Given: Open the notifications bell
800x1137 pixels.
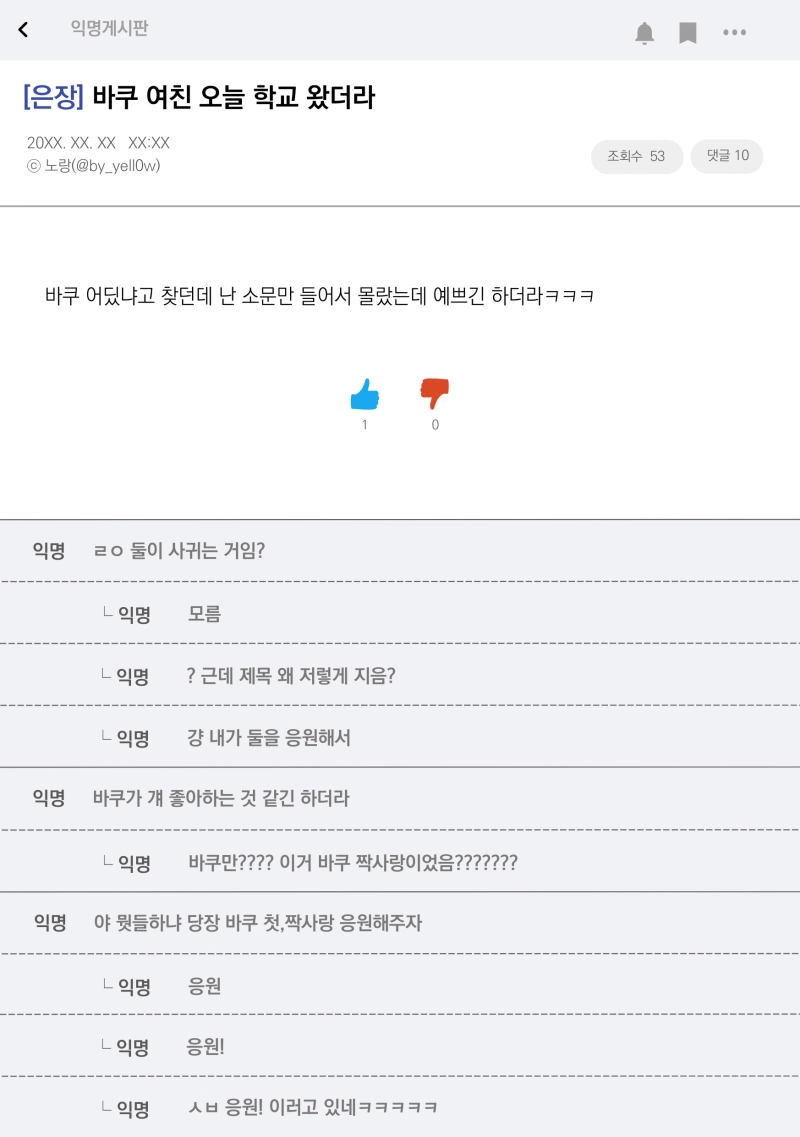Looking at the screenshot, I should (645, 33).
